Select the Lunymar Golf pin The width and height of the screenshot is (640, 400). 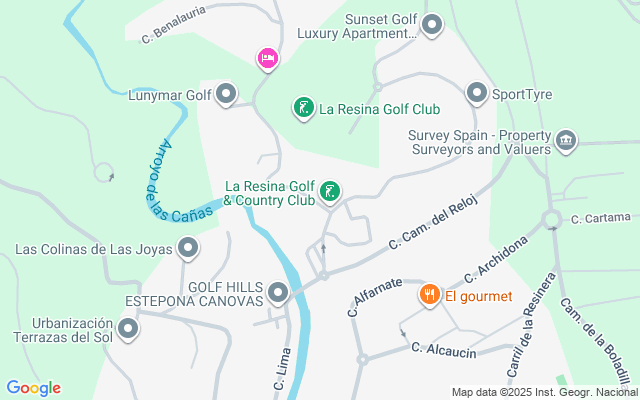(227, 95)
